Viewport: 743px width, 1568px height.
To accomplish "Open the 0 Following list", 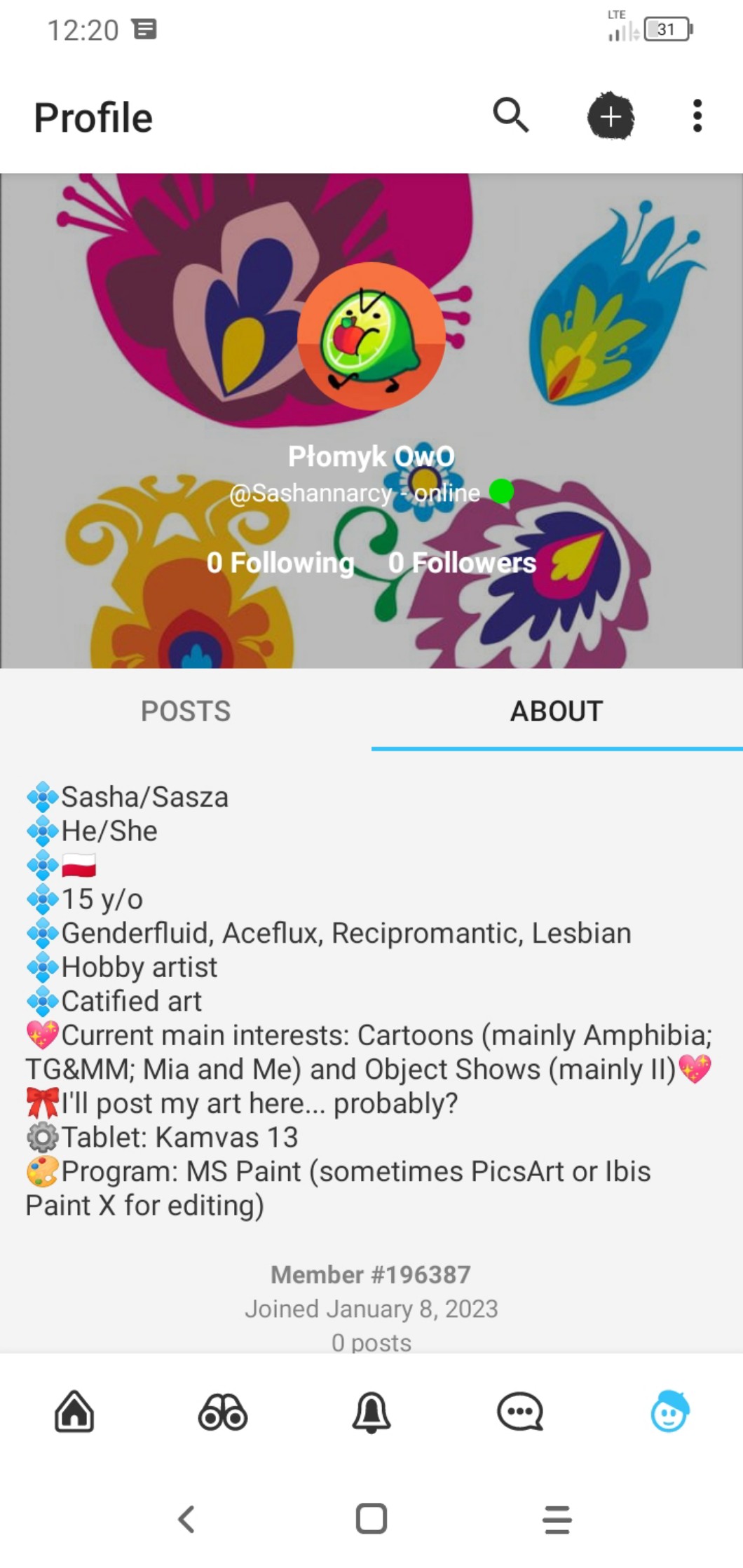I will click(x=280, y=562).
